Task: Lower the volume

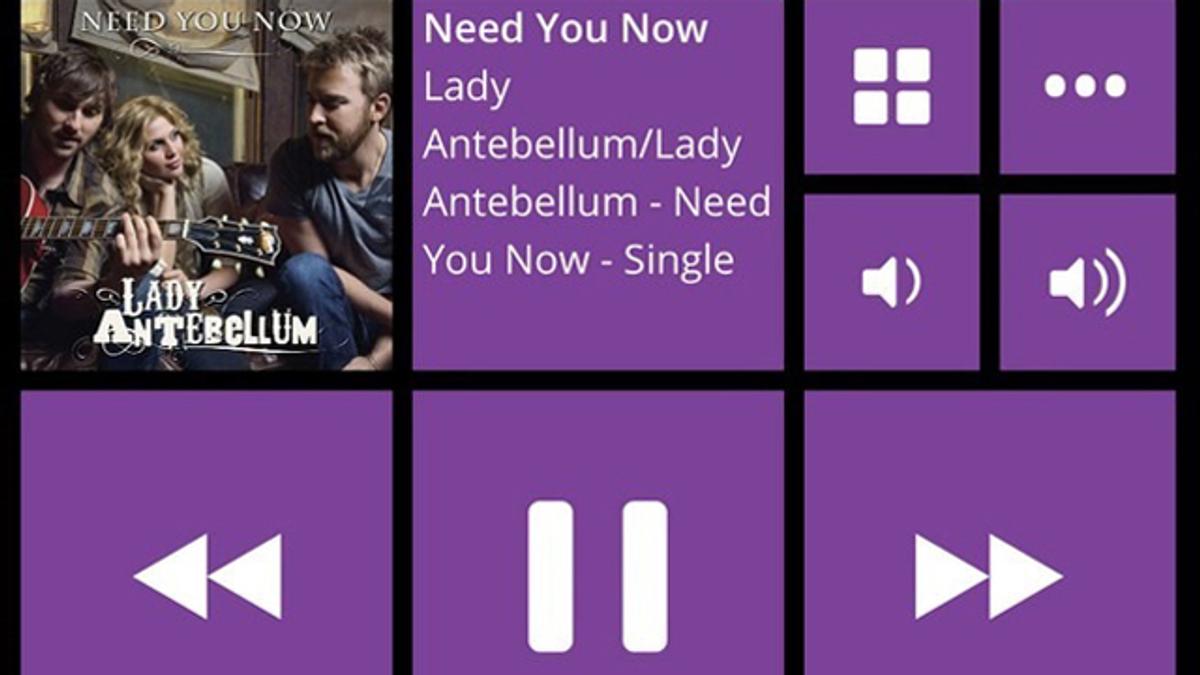Action: point(891,283)
